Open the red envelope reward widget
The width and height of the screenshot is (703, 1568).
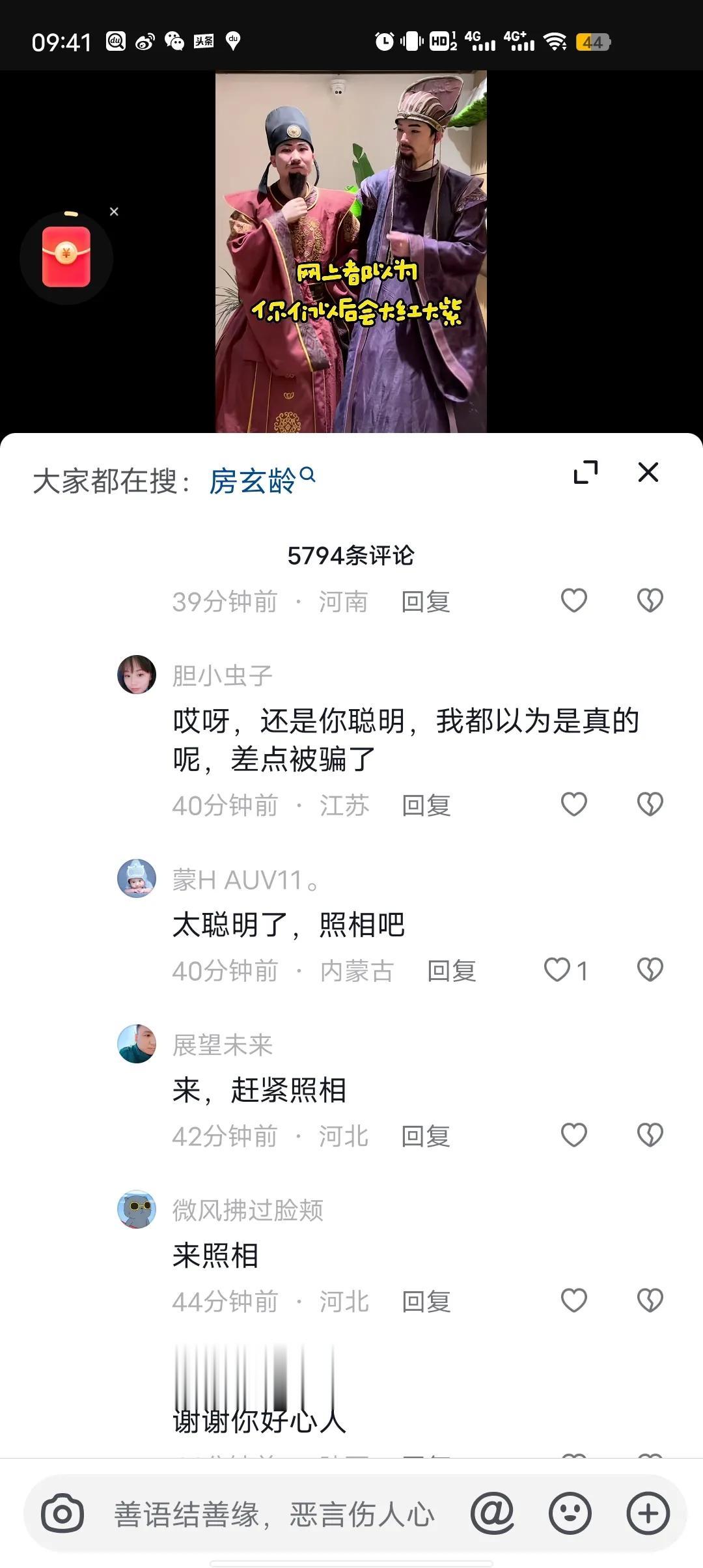(66, 257)
